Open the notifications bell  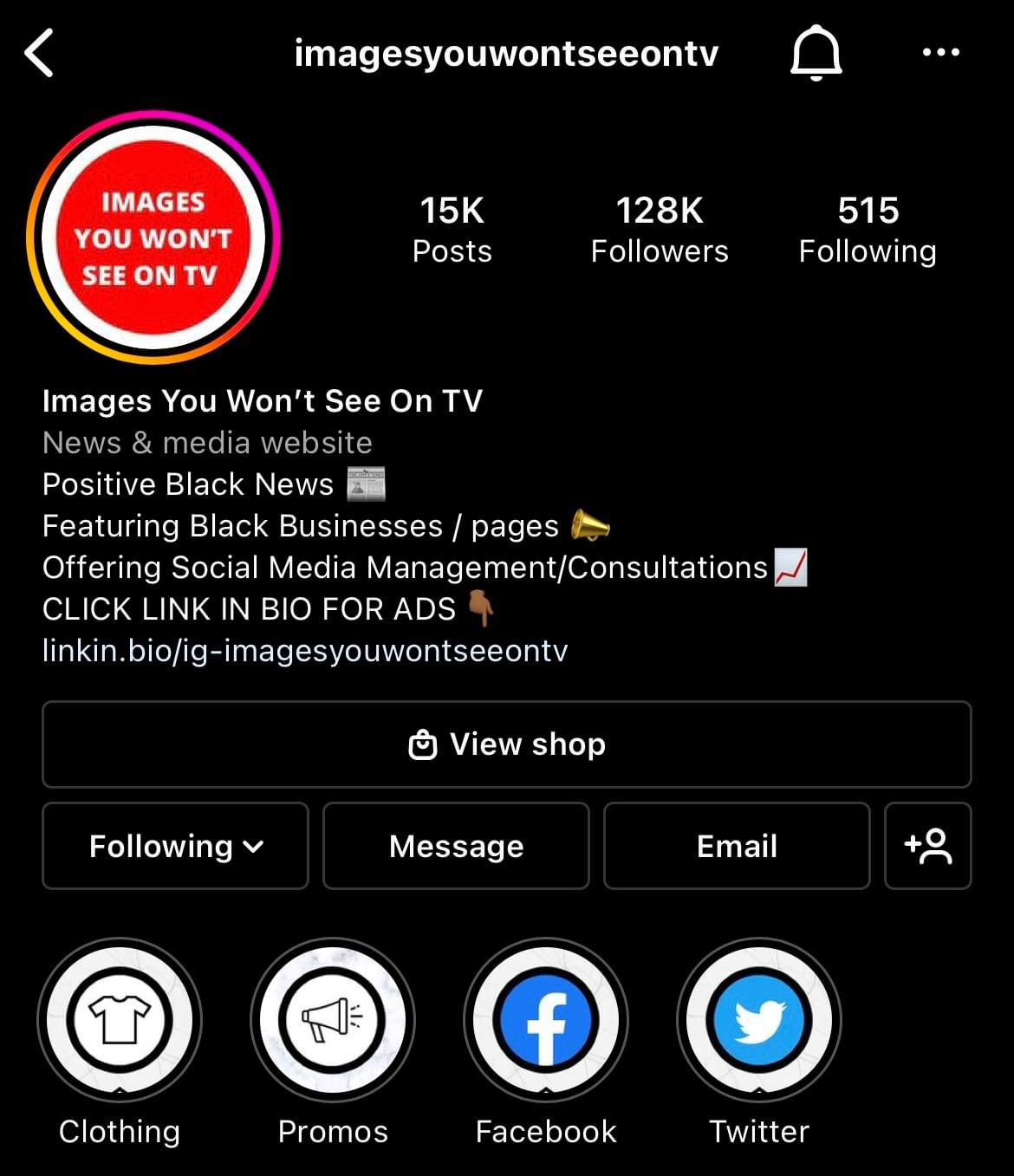[x=816, y=53]
